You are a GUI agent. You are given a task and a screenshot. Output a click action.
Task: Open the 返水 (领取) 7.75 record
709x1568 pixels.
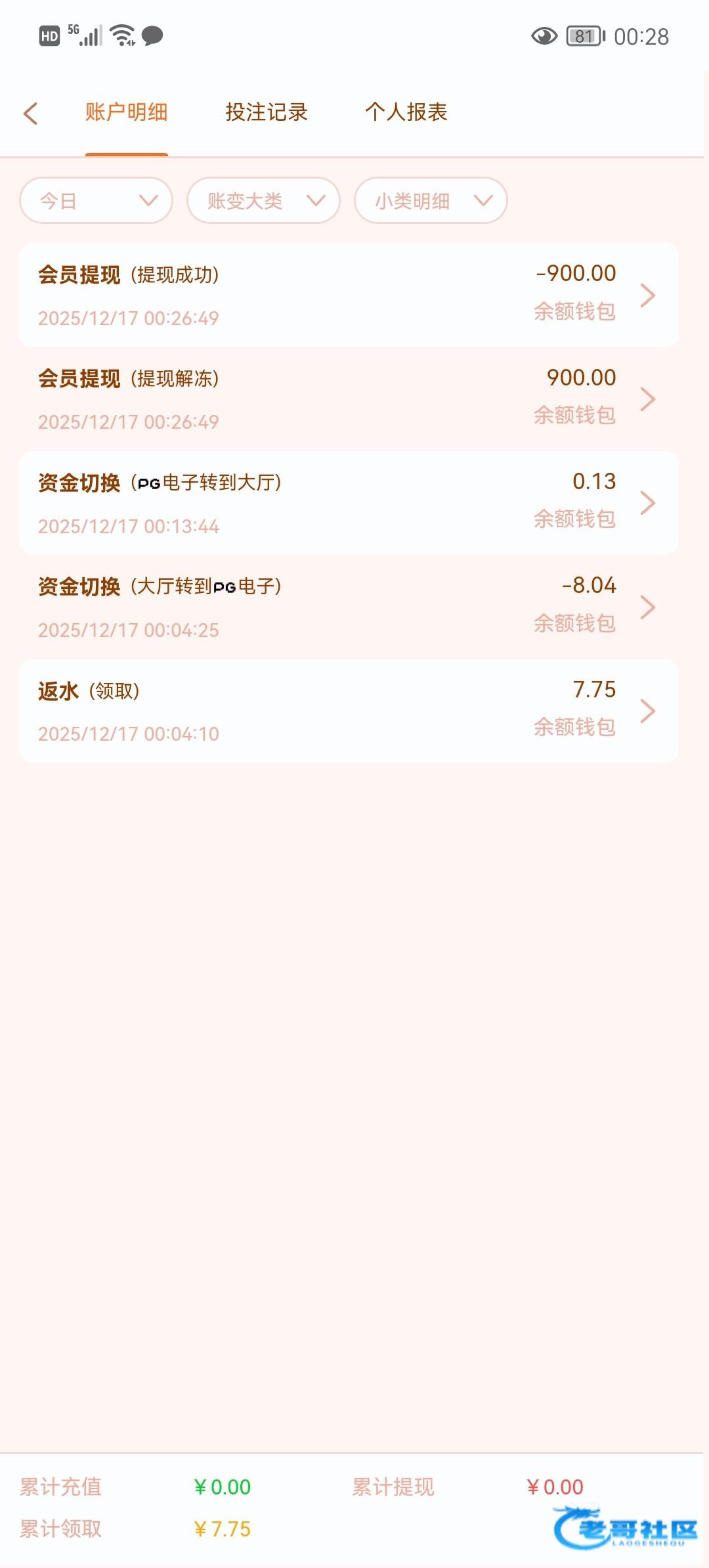pyautogui.click(x=348, y=711)
